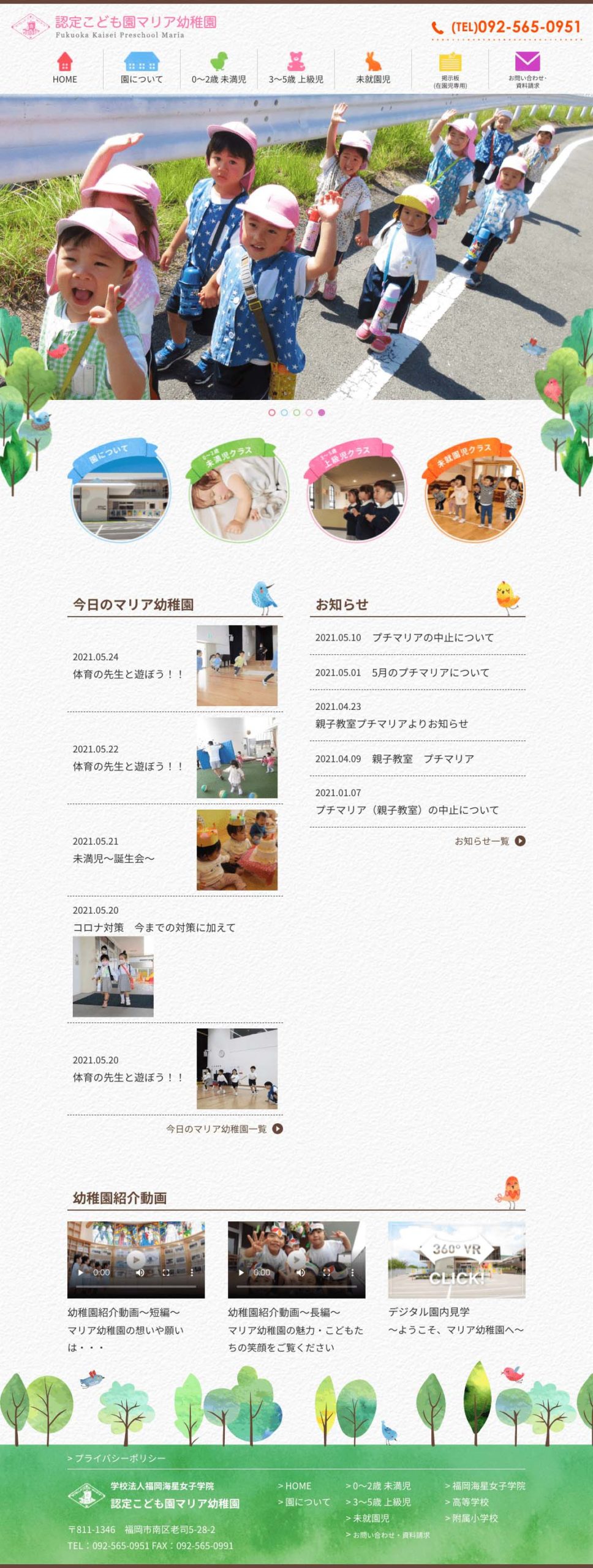The height and width of the screenshot is (1568, 593).
Task: Select 3〜5歳 上級児 in the top menu
Action: (296, 68)
